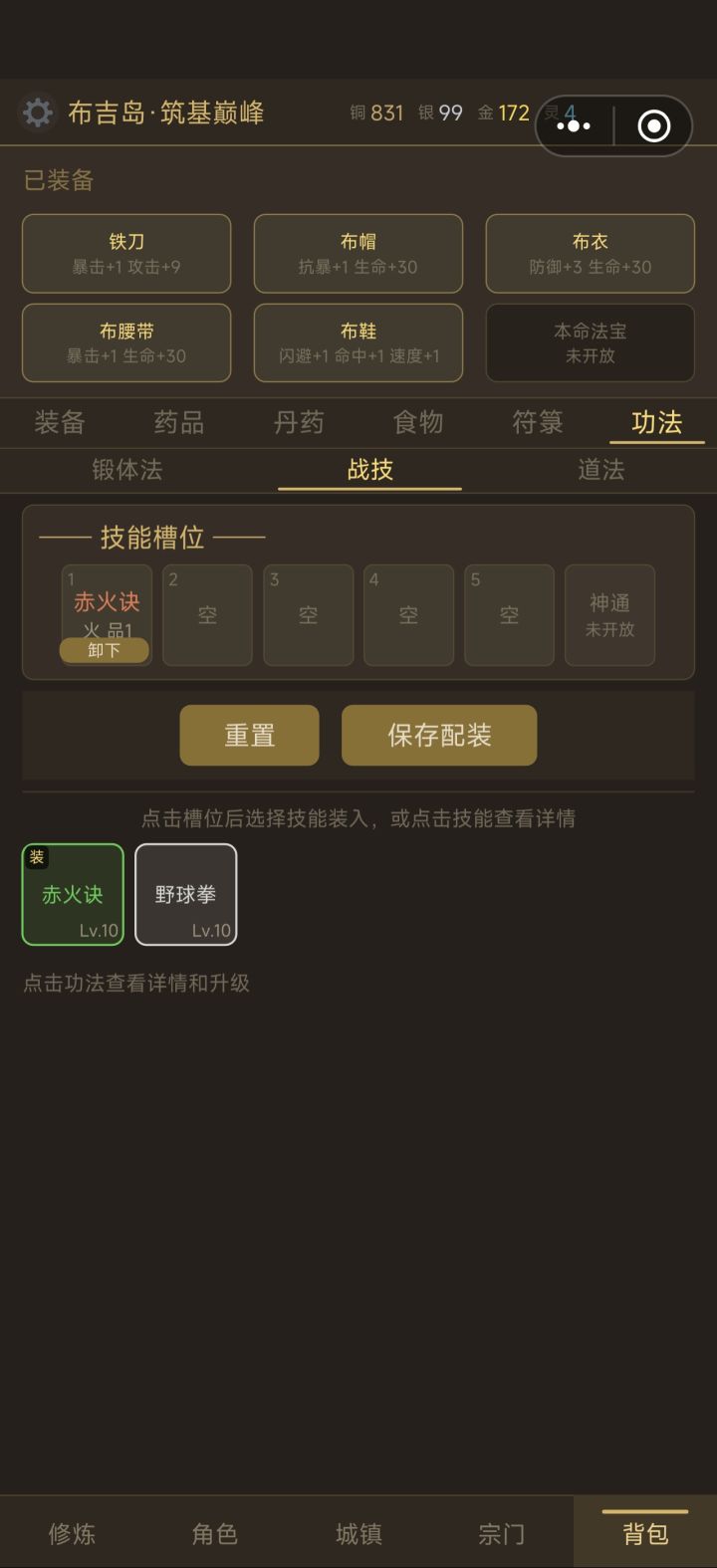Switch to the 道法 sub-tab

[x=599, y=471]
